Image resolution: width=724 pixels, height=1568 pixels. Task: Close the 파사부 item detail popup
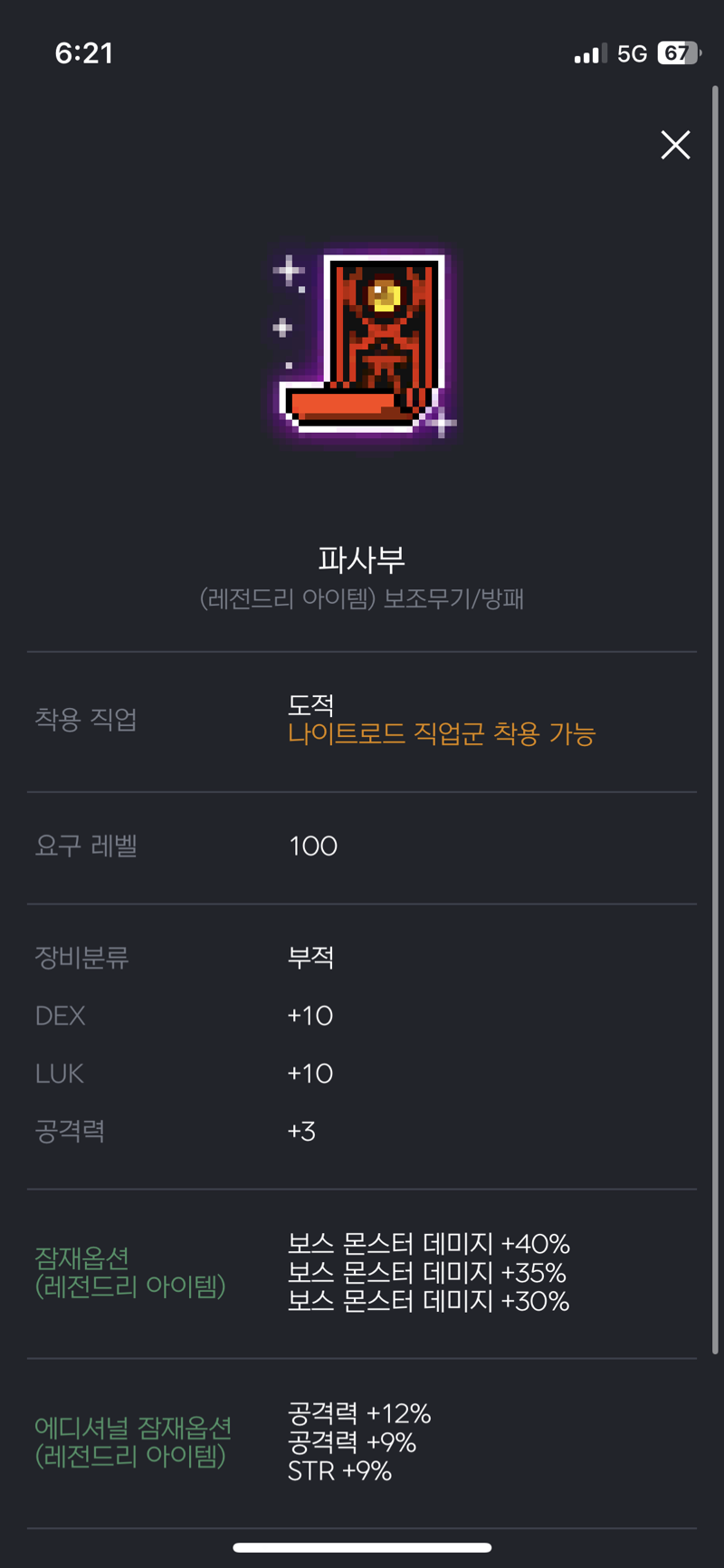coord(675,145)
